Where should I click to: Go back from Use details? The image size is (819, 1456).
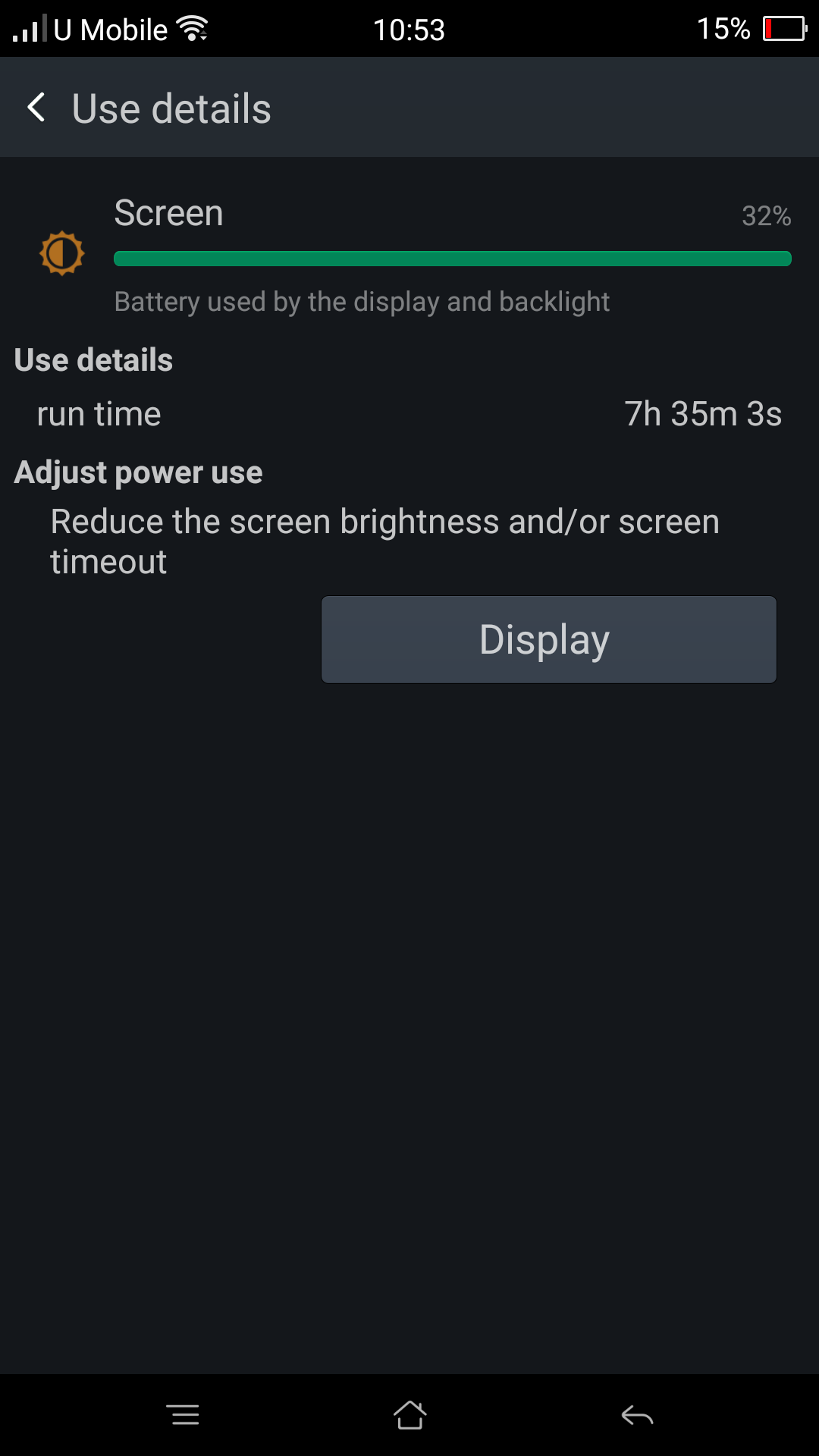coord(36,108)
